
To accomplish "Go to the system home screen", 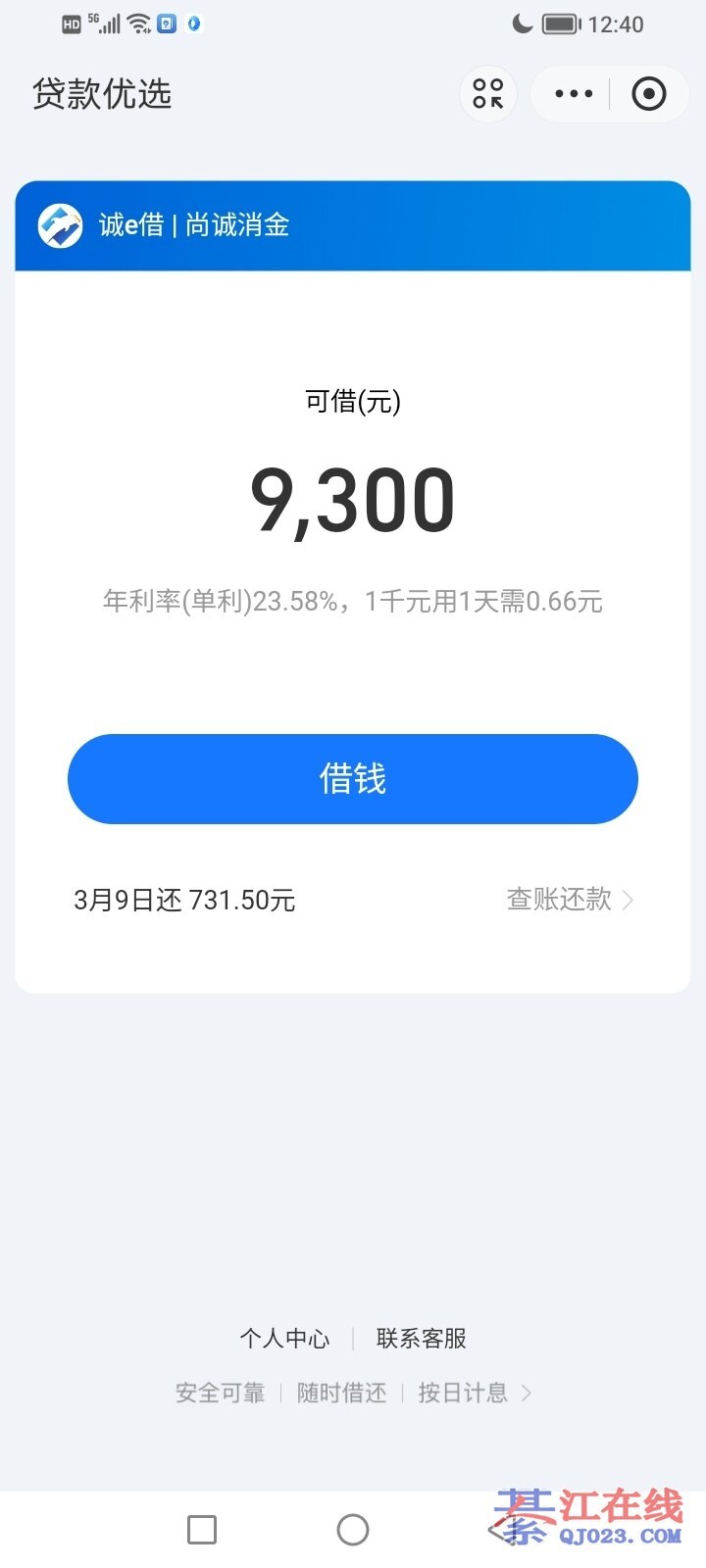I will tap(353, 1529).
